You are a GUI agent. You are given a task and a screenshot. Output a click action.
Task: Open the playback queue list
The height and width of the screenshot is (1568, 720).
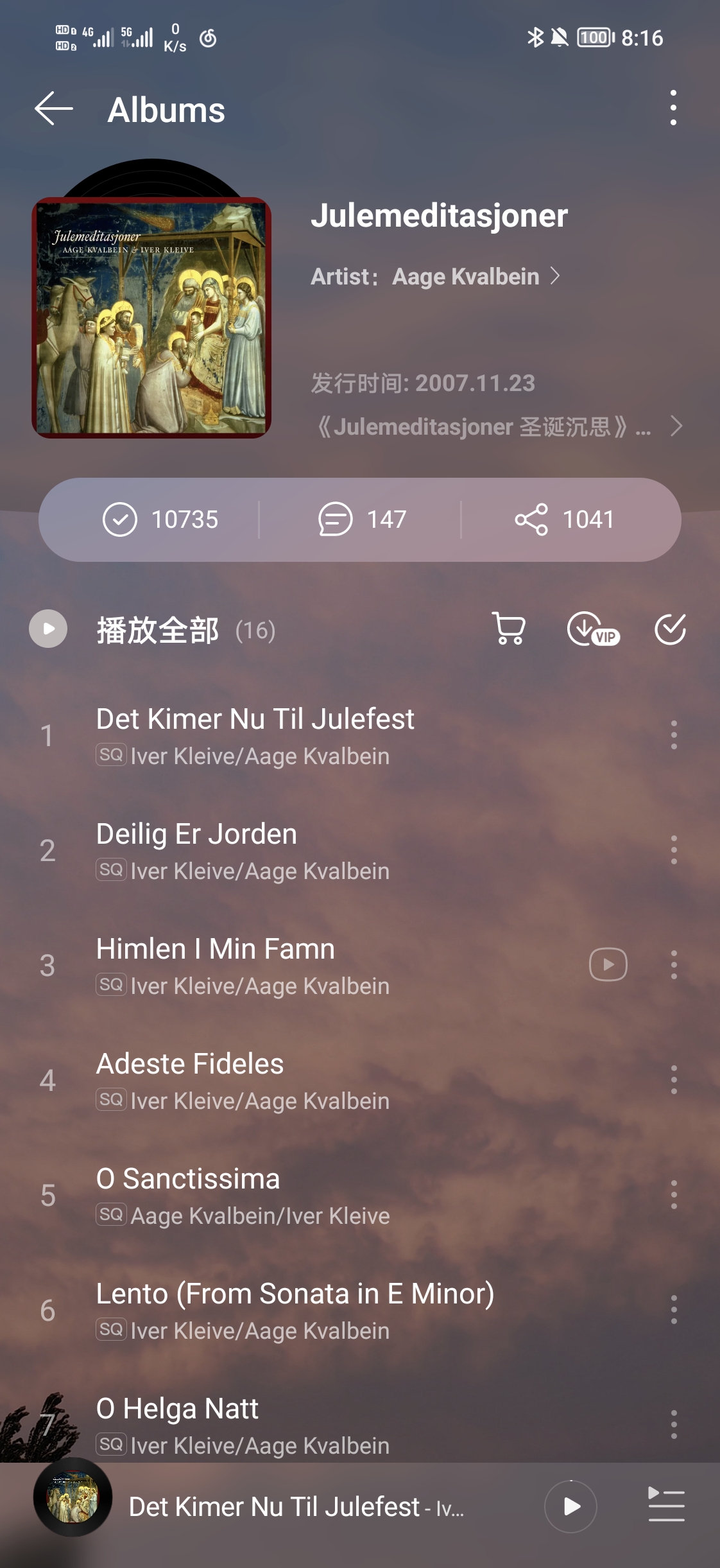[666, 1505]
